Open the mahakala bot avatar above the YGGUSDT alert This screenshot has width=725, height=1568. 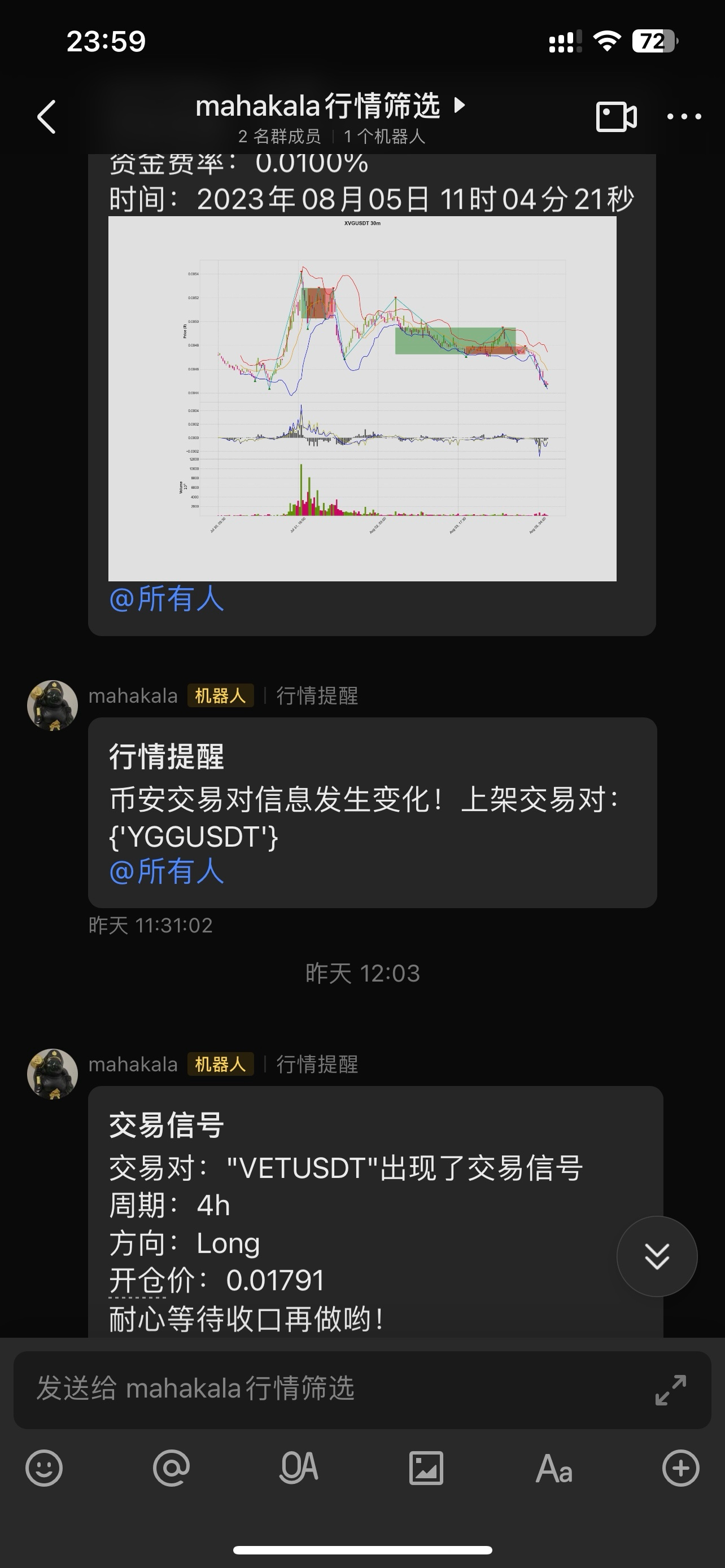(53, 706)
